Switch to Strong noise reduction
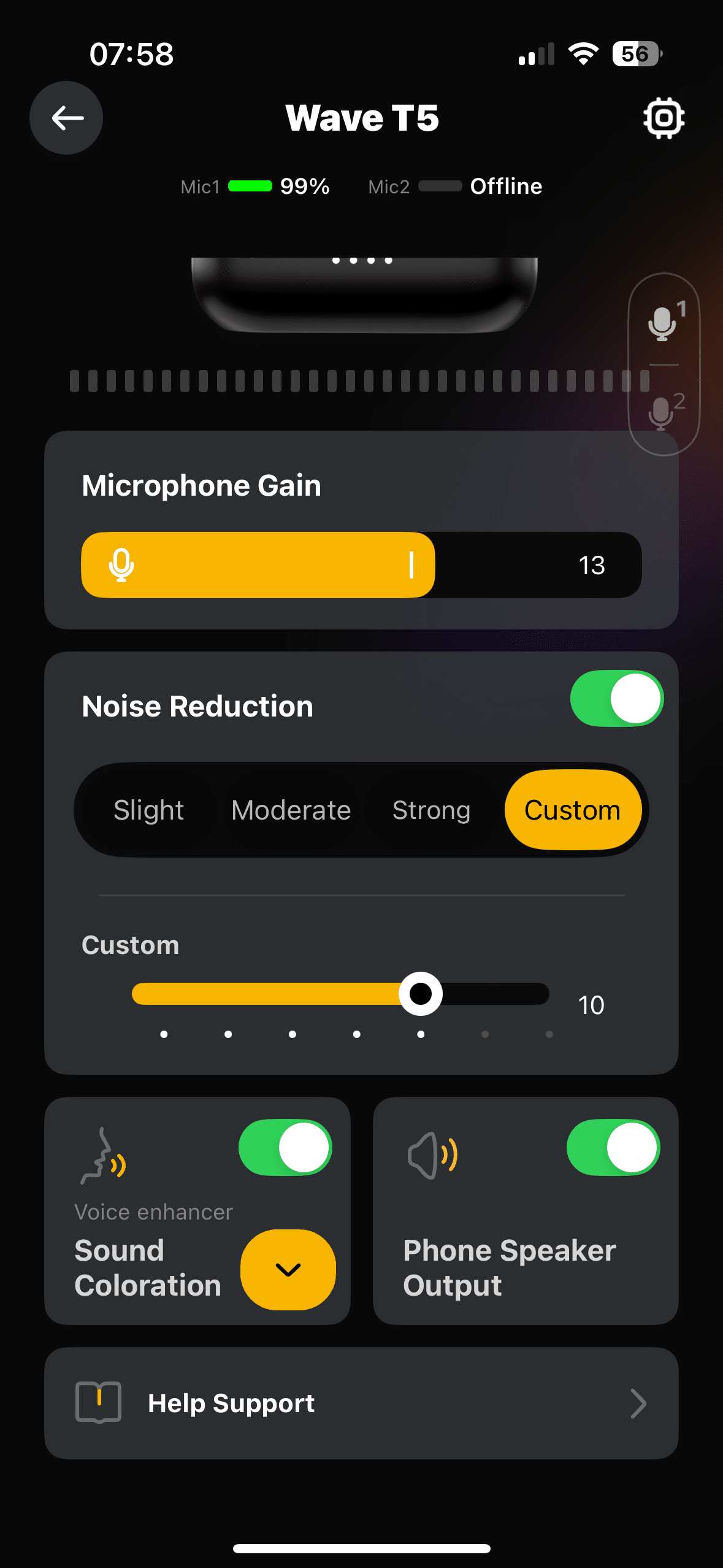The image size is (723, 1568). pyautogui.click(x=431, y=810)
